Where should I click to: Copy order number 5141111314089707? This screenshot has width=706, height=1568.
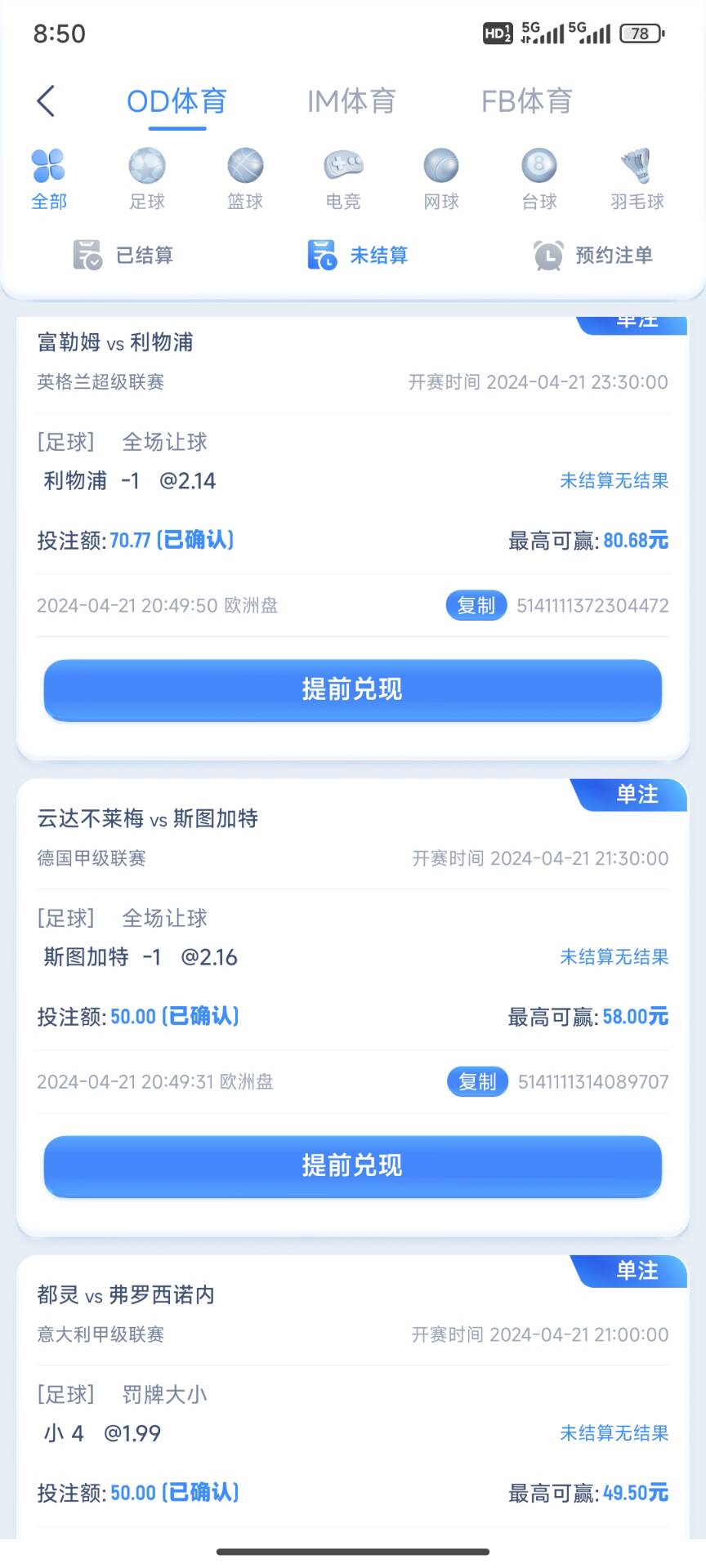477,1081
